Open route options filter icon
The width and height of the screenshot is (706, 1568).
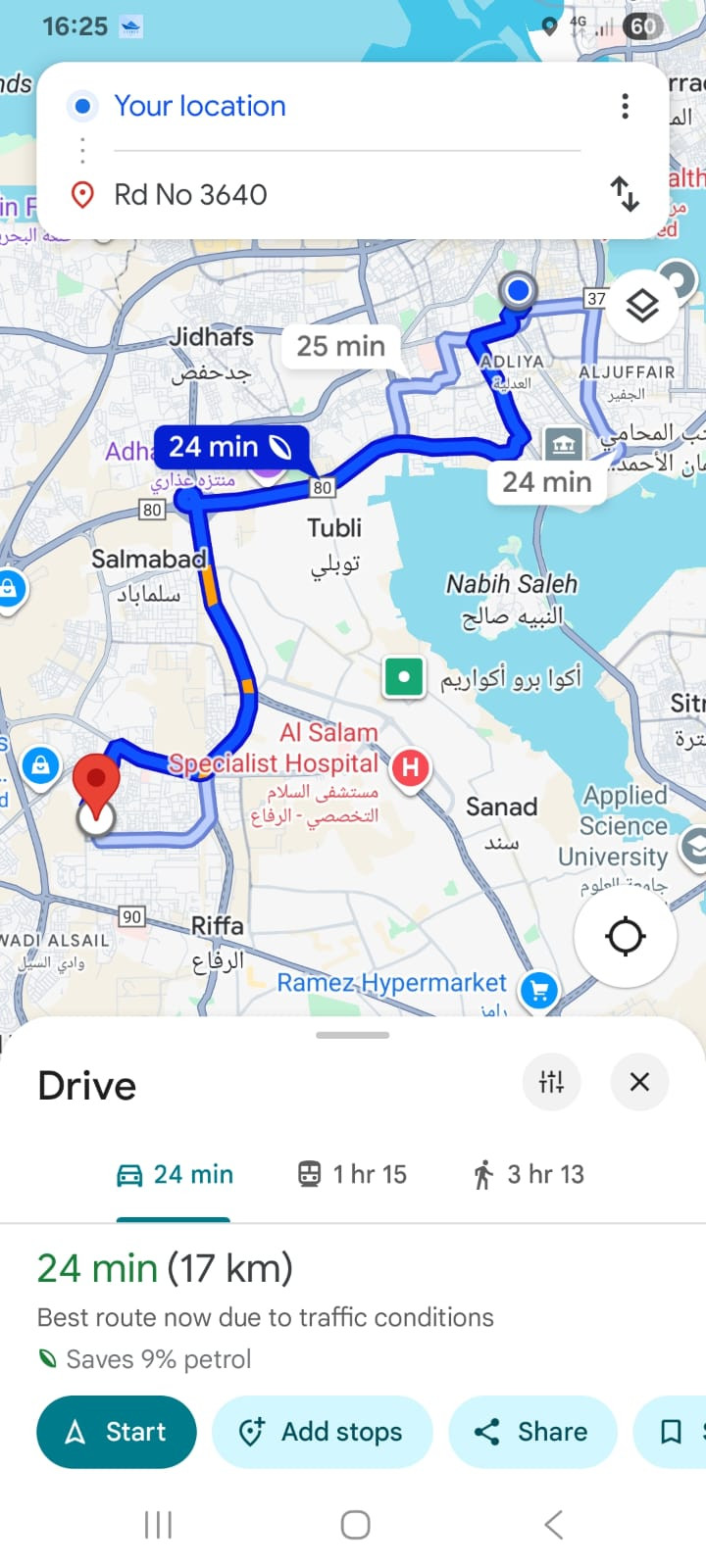551,1082
